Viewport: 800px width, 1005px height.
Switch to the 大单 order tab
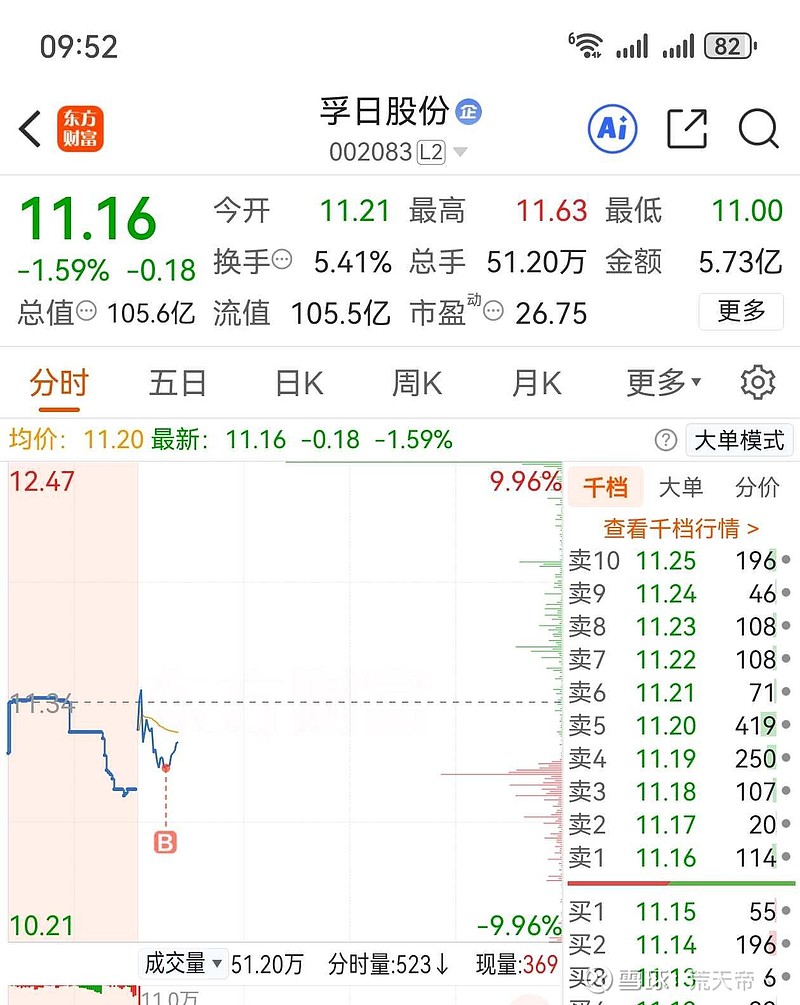681,487
